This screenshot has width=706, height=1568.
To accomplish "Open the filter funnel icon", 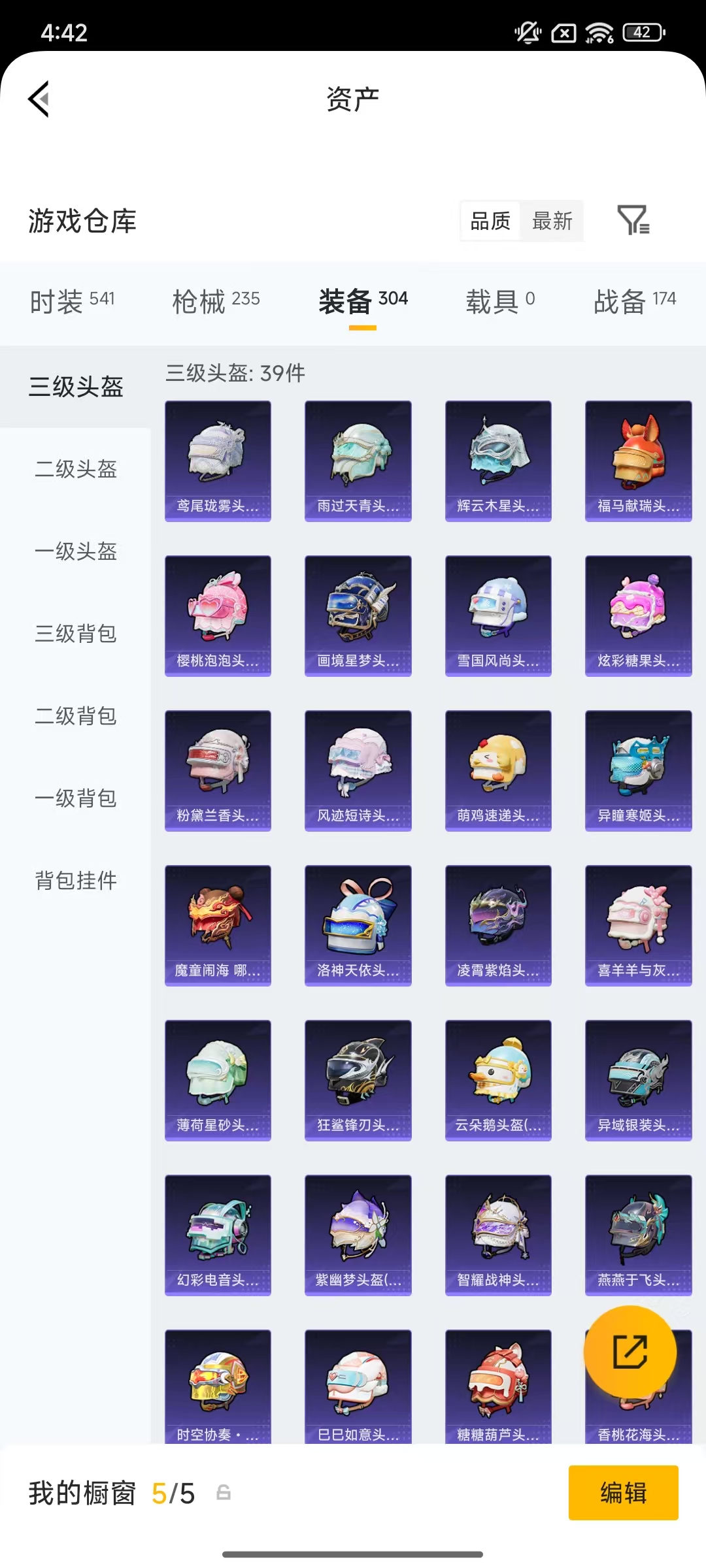I will (x=633, y=221).
